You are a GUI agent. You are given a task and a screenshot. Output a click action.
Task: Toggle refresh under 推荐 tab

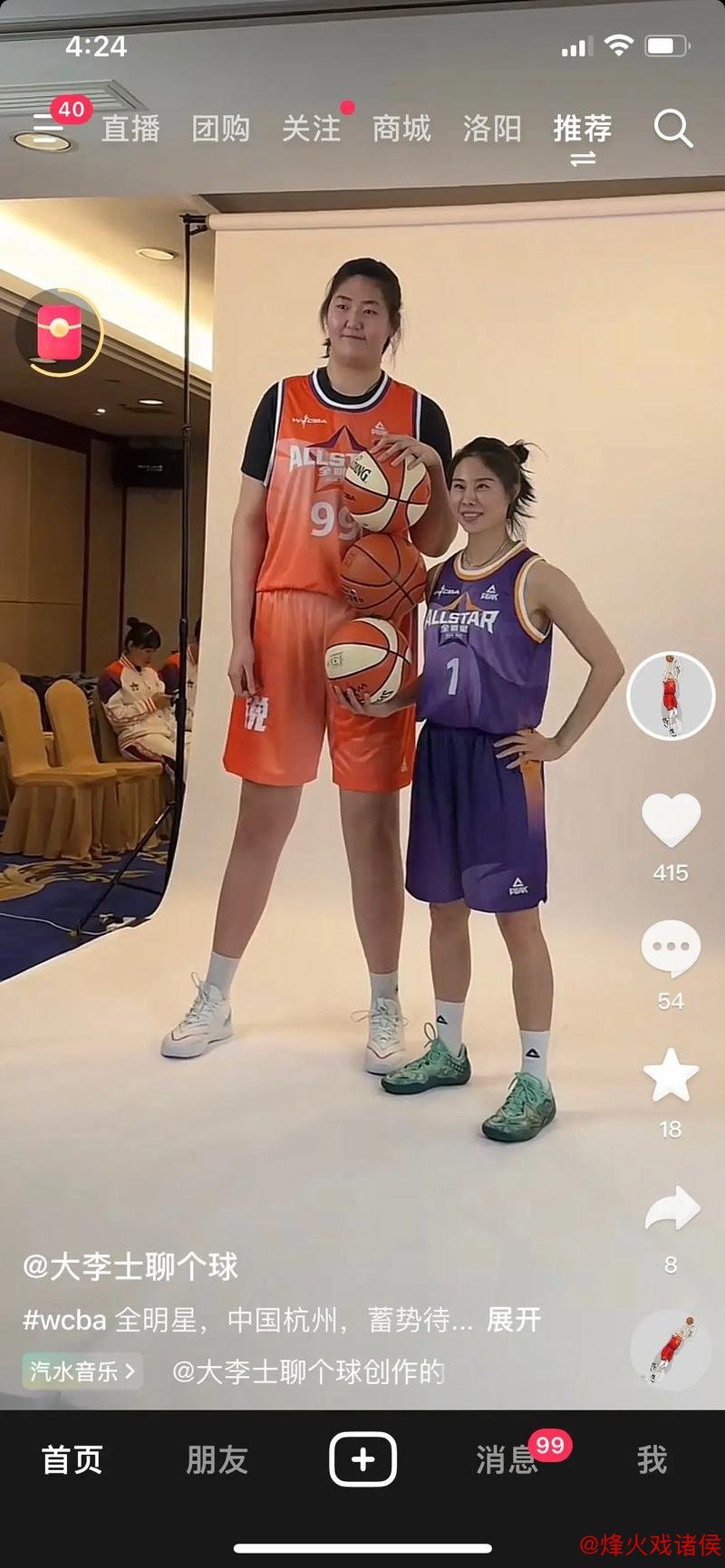[583, 159]
